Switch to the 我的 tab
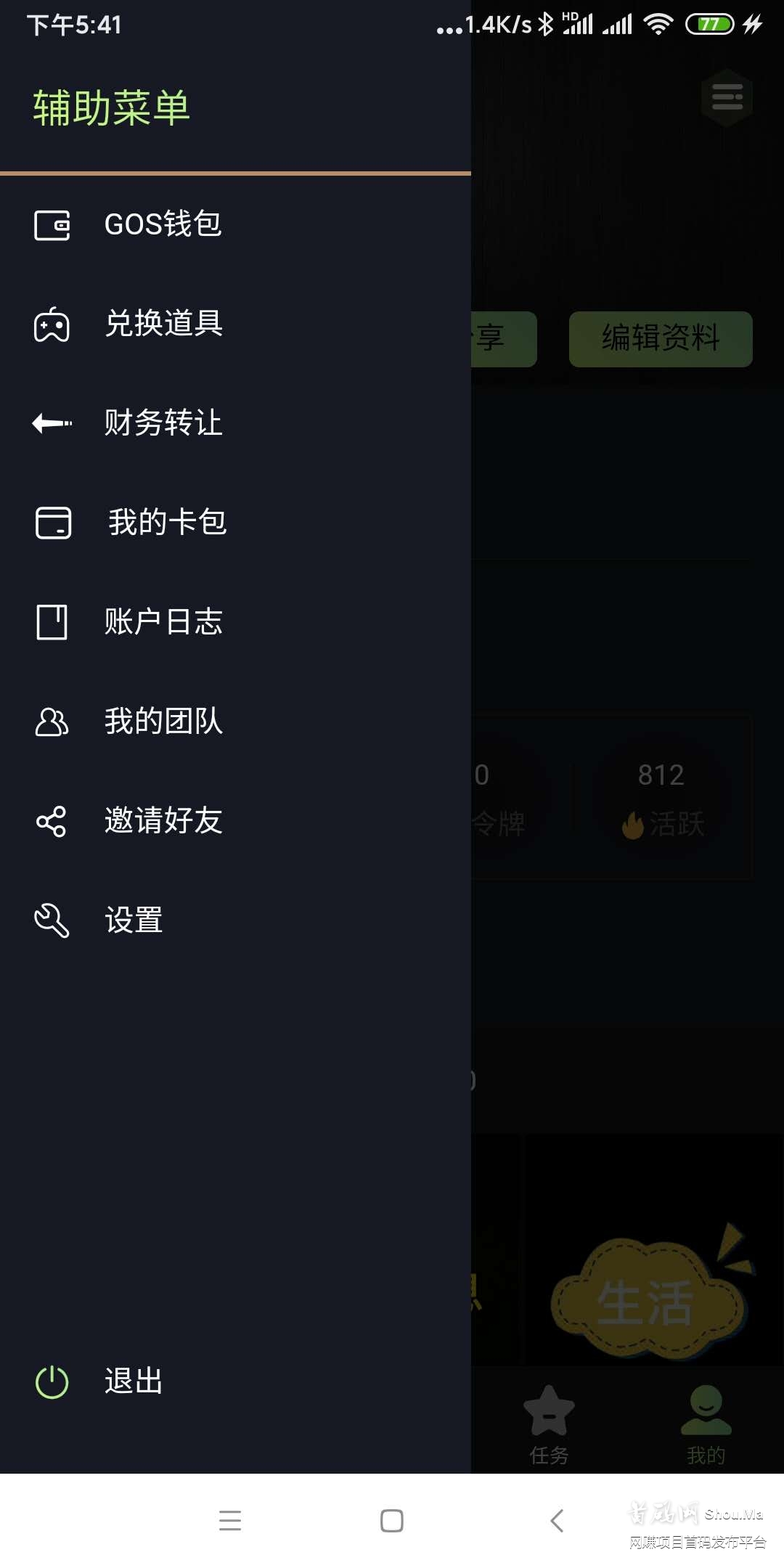This screenshot has width=784, height=1568. 706,1423
